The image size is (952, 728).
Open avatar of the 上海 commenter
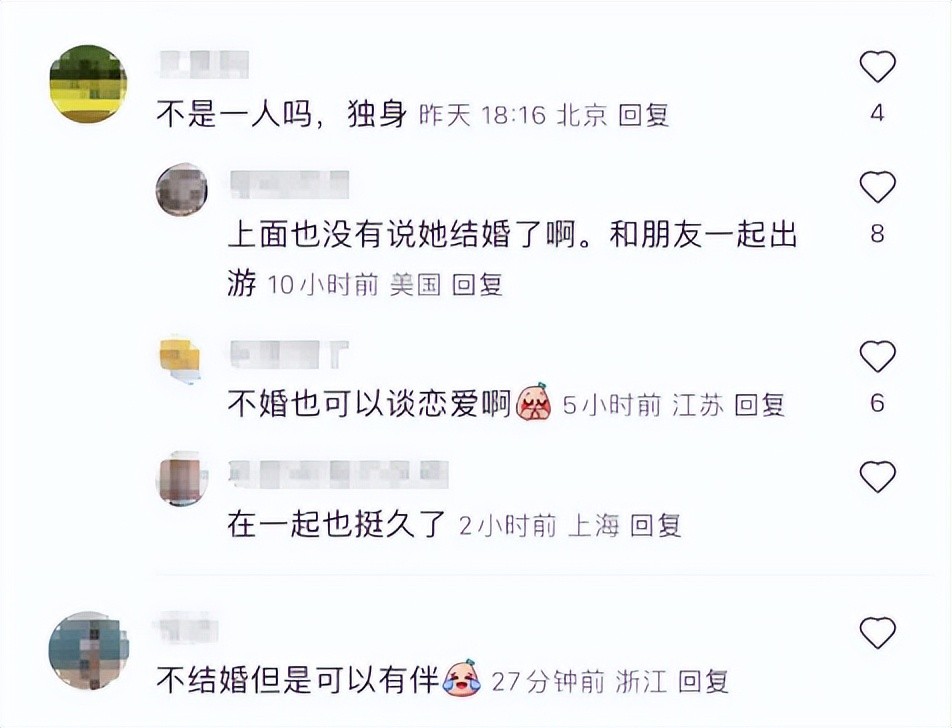click(x=182, y=480)
